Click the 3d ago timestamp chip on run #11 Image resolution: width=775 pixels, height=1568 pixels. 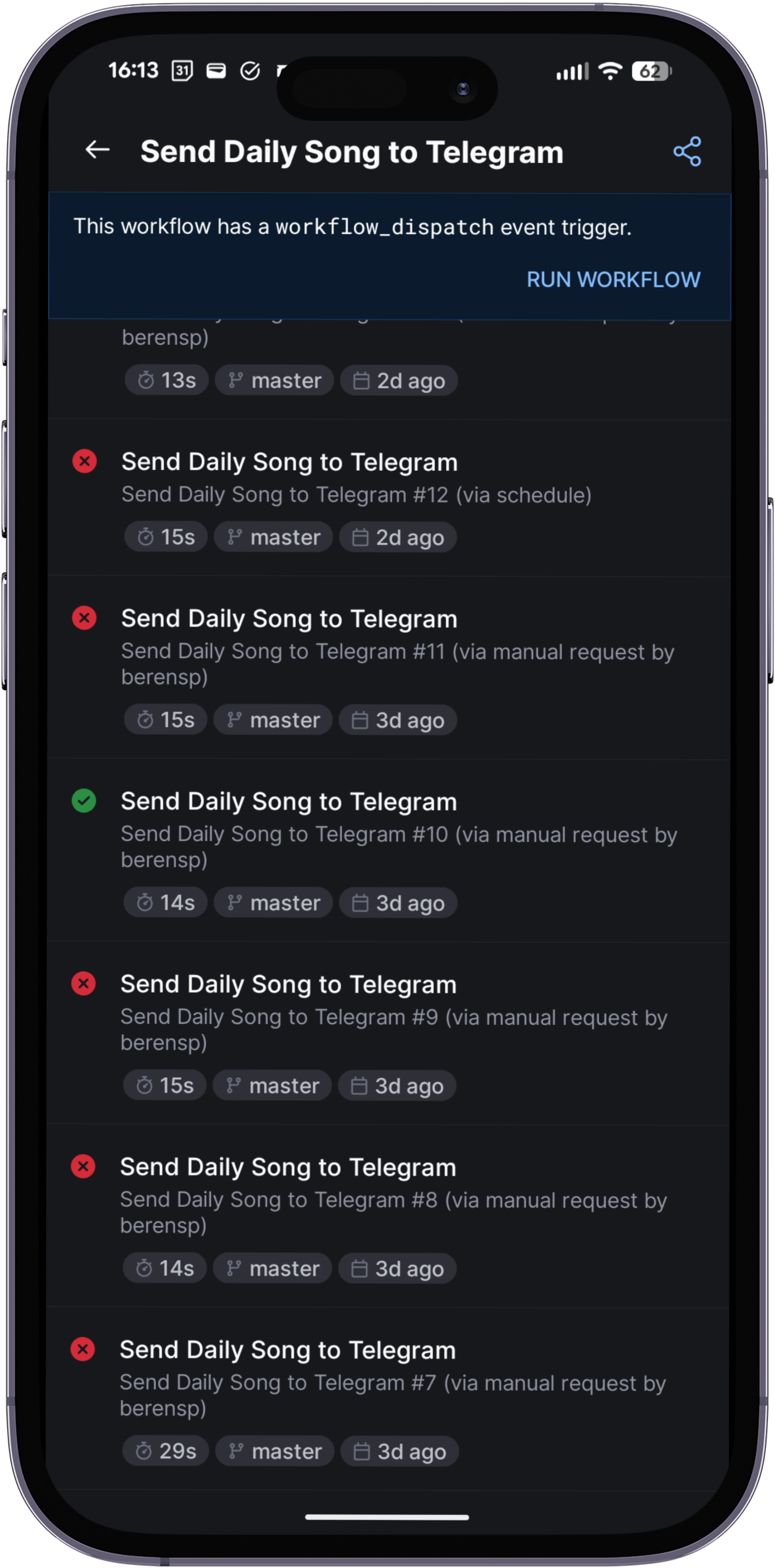397,719
